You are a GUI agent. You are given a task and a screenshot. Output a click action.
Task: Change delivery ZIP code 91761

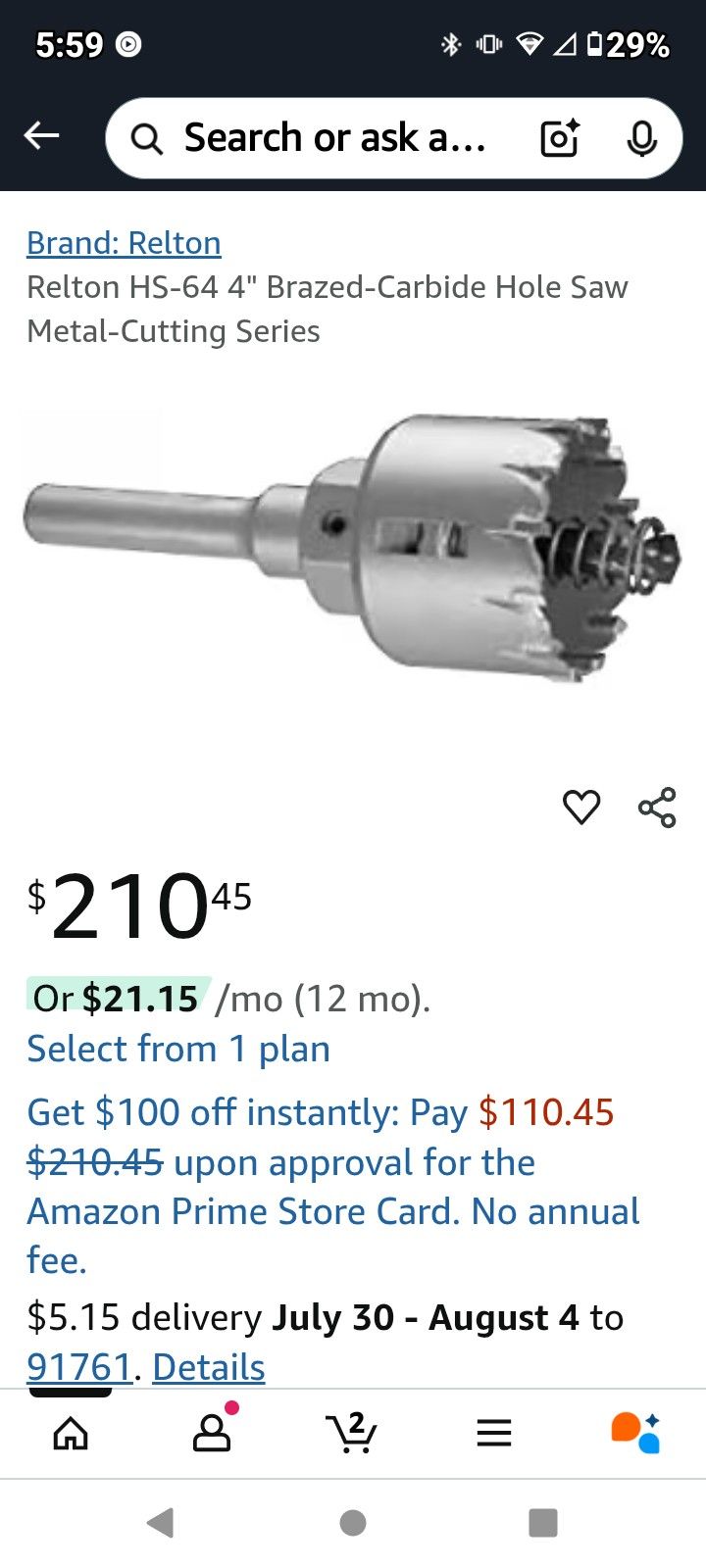coord(78,1367)
